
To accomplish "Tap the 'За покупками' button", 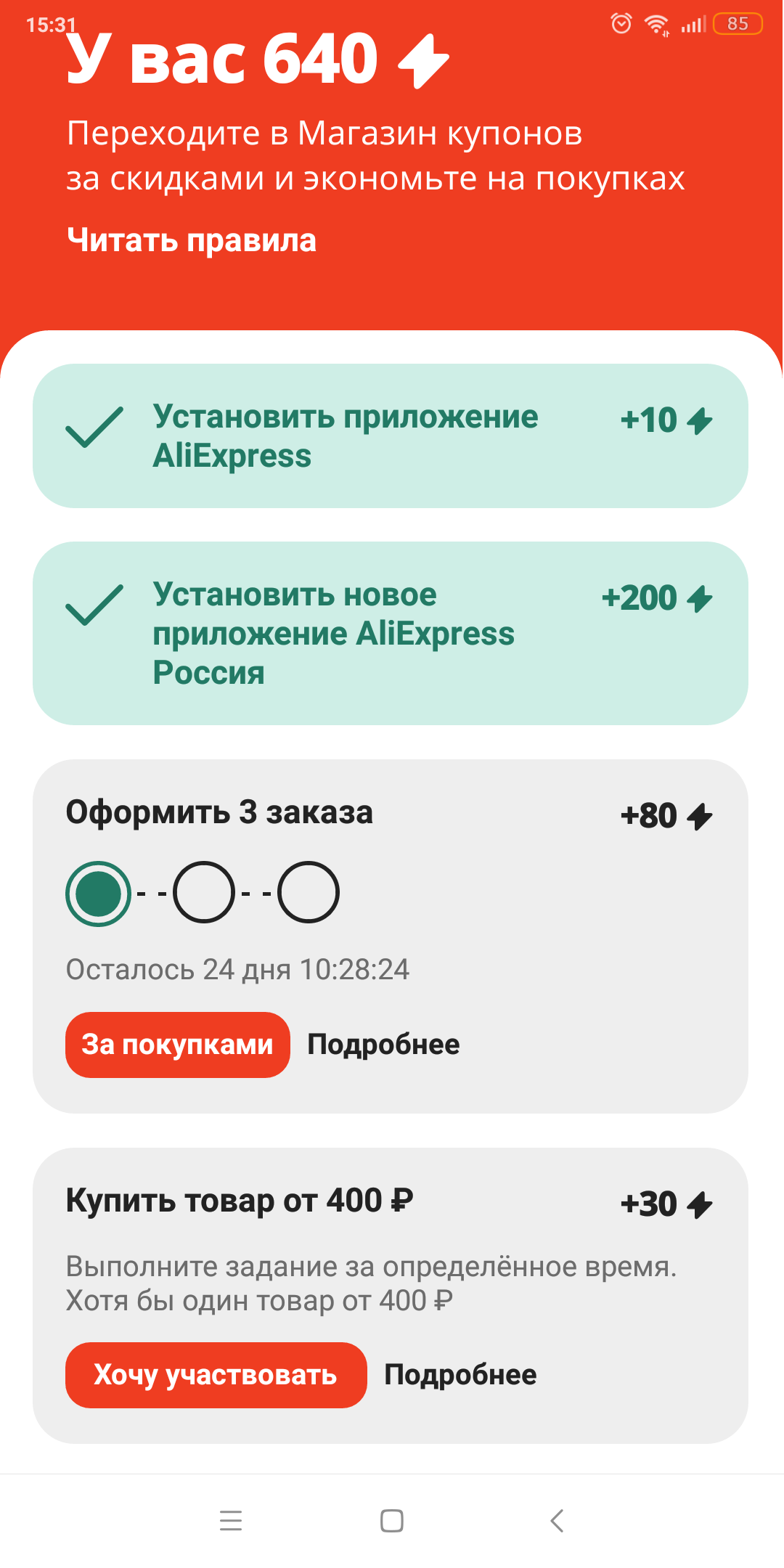I will coord(178,1045).
